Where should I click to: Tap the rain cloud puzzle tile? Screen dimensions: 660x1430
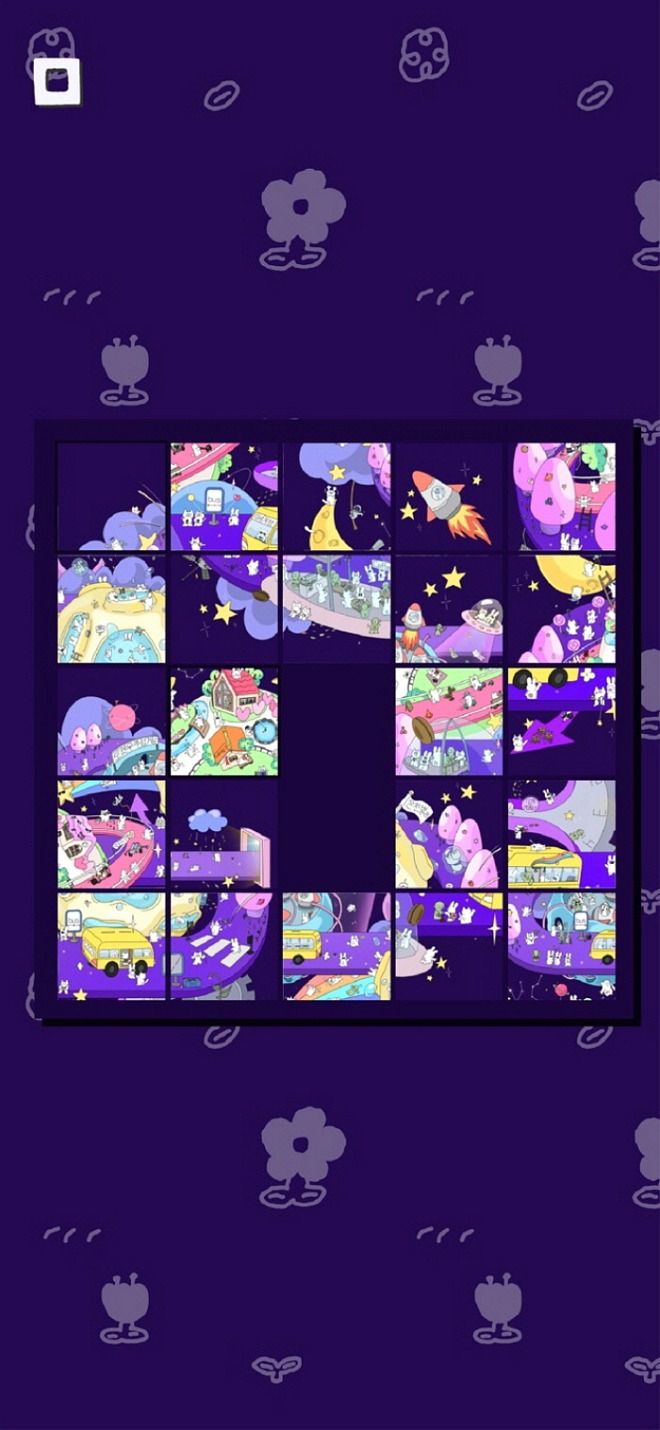point(224,834)
